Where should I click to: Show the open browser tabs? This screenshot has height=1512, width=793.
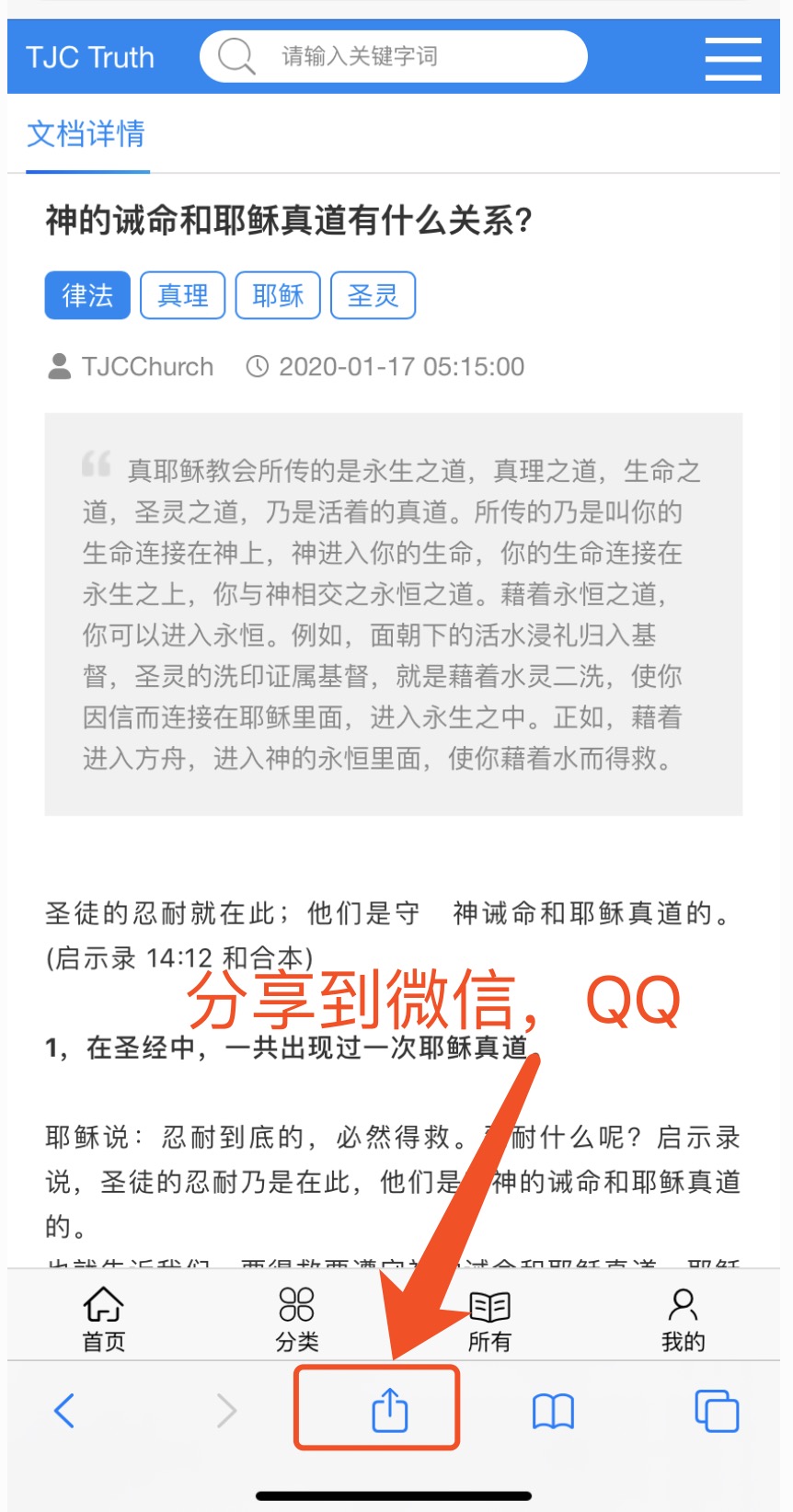[x=716, y=1410]
